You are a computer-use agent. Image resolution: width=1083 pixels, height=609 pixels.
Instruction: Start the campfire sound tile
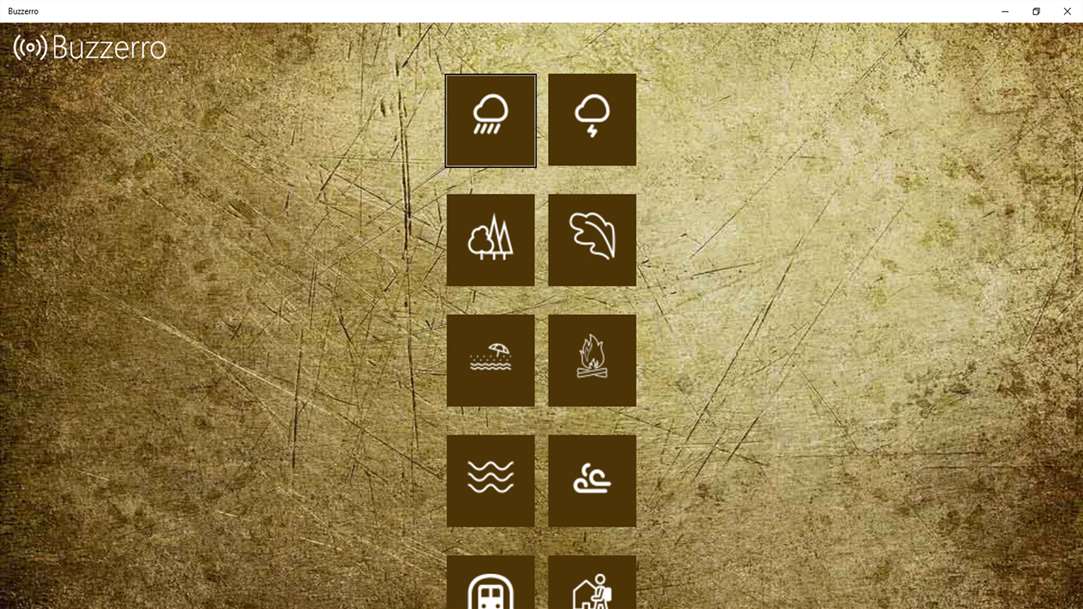pos(592,360)
